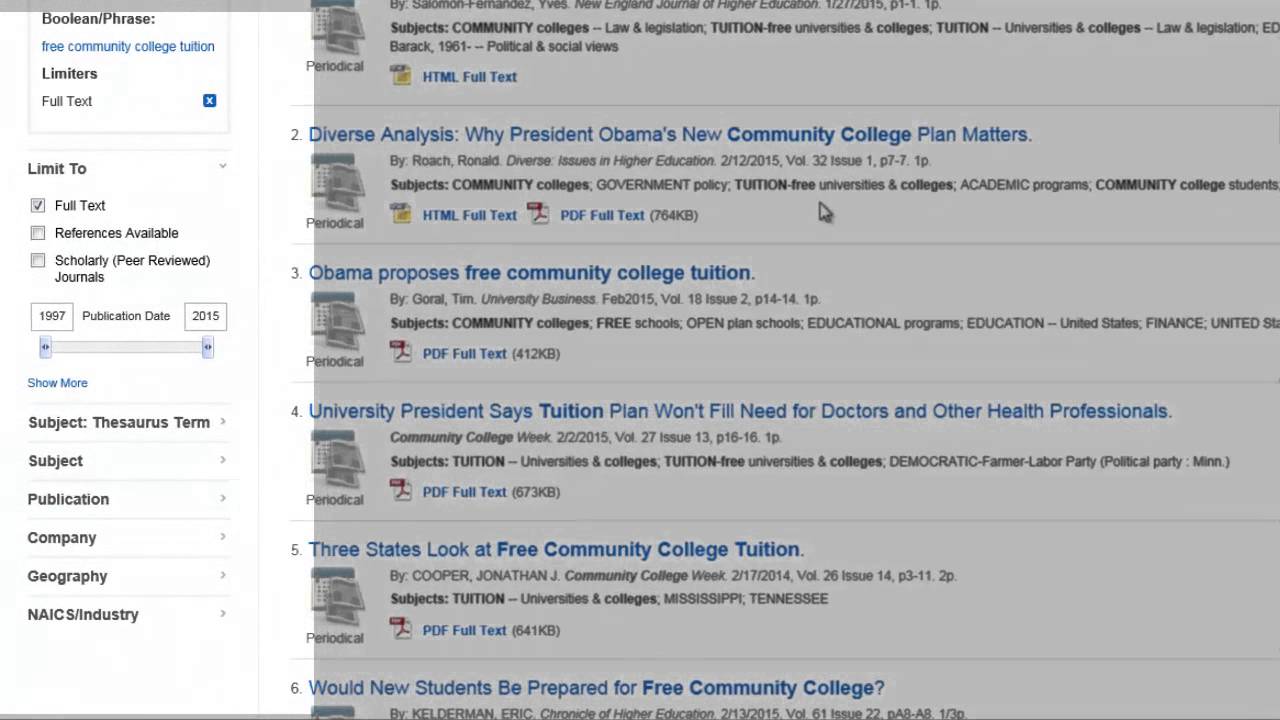The height and width of the screenshot is (720, 1280).
Task: Tap Show More limit options
Action: 57,383
